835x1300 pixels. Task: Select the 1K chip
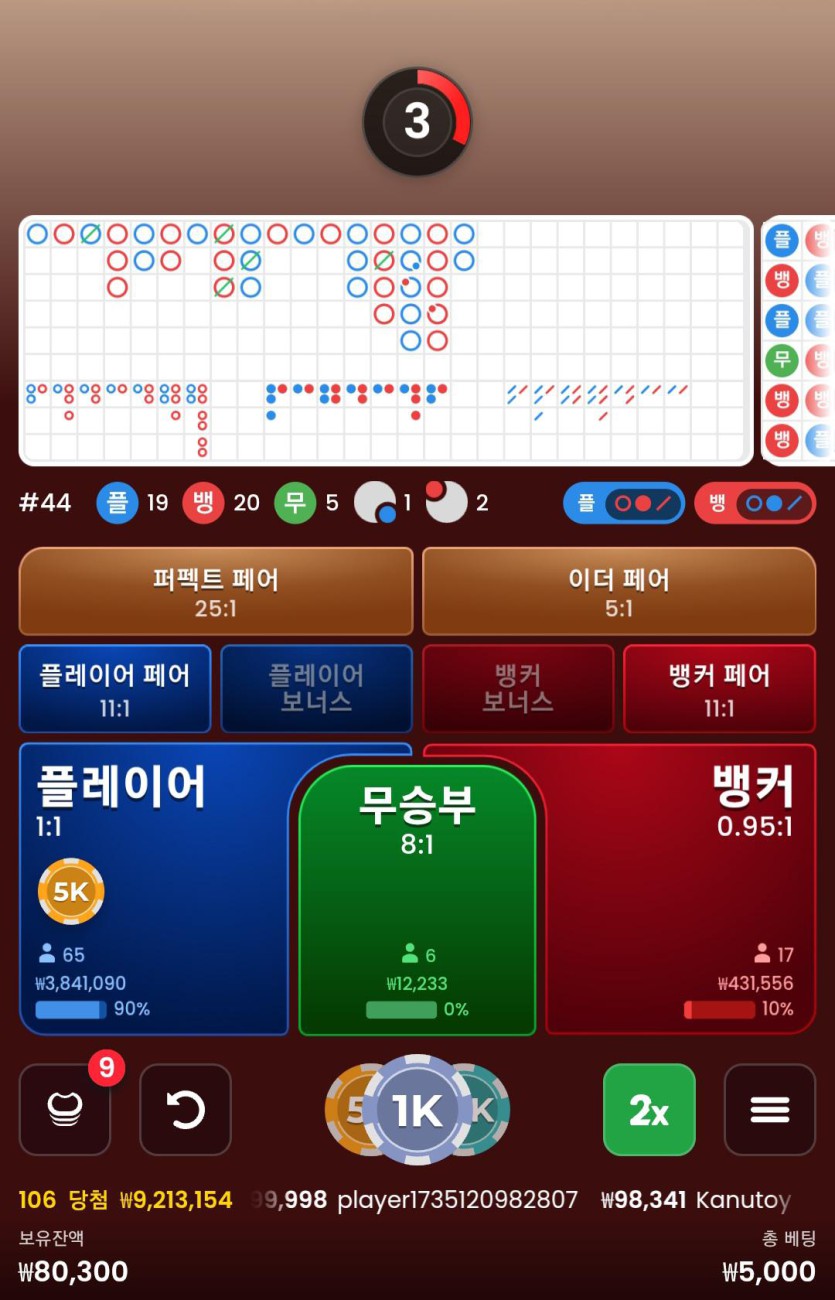click(417, 1110)
